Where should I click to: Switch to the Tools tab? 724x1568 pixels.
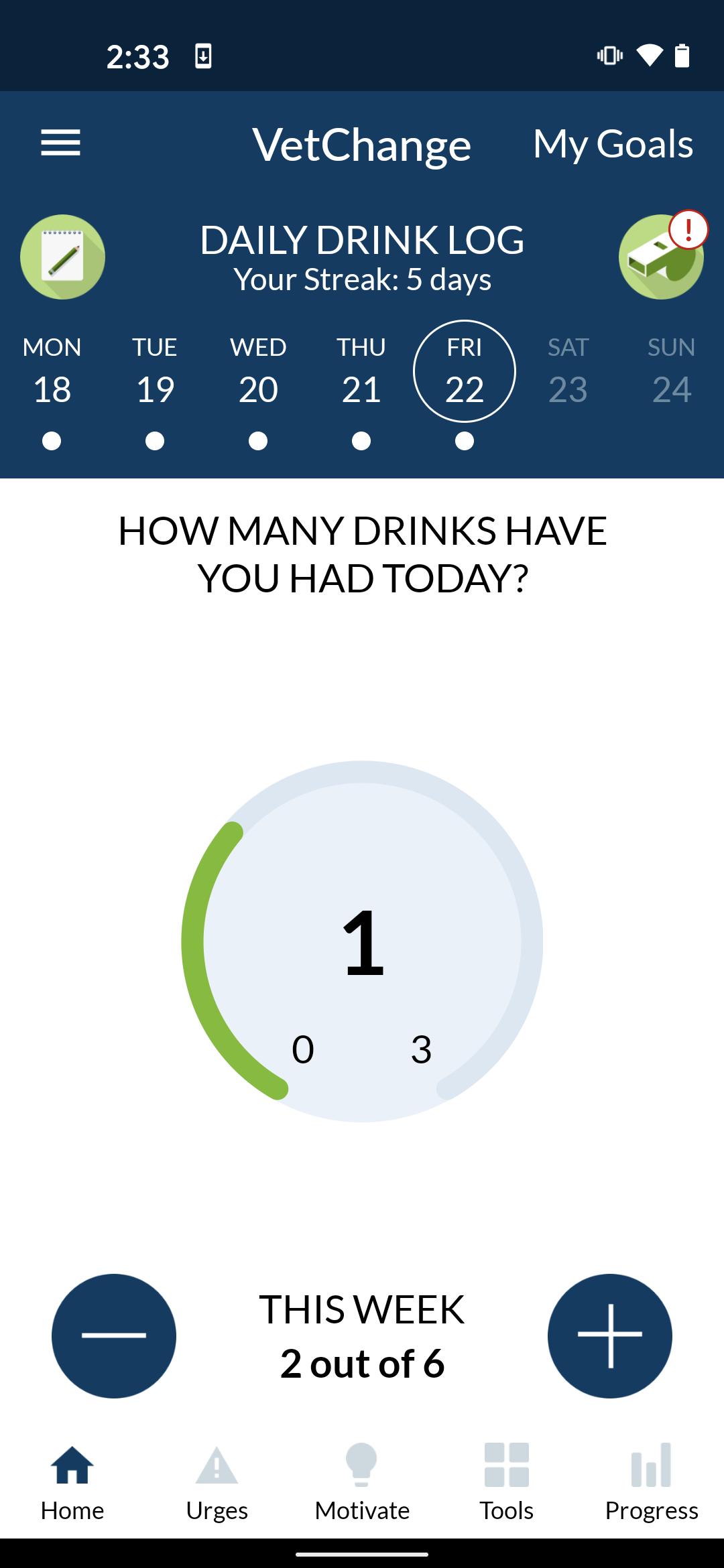pyautogui.click(x=507, y=1483)
